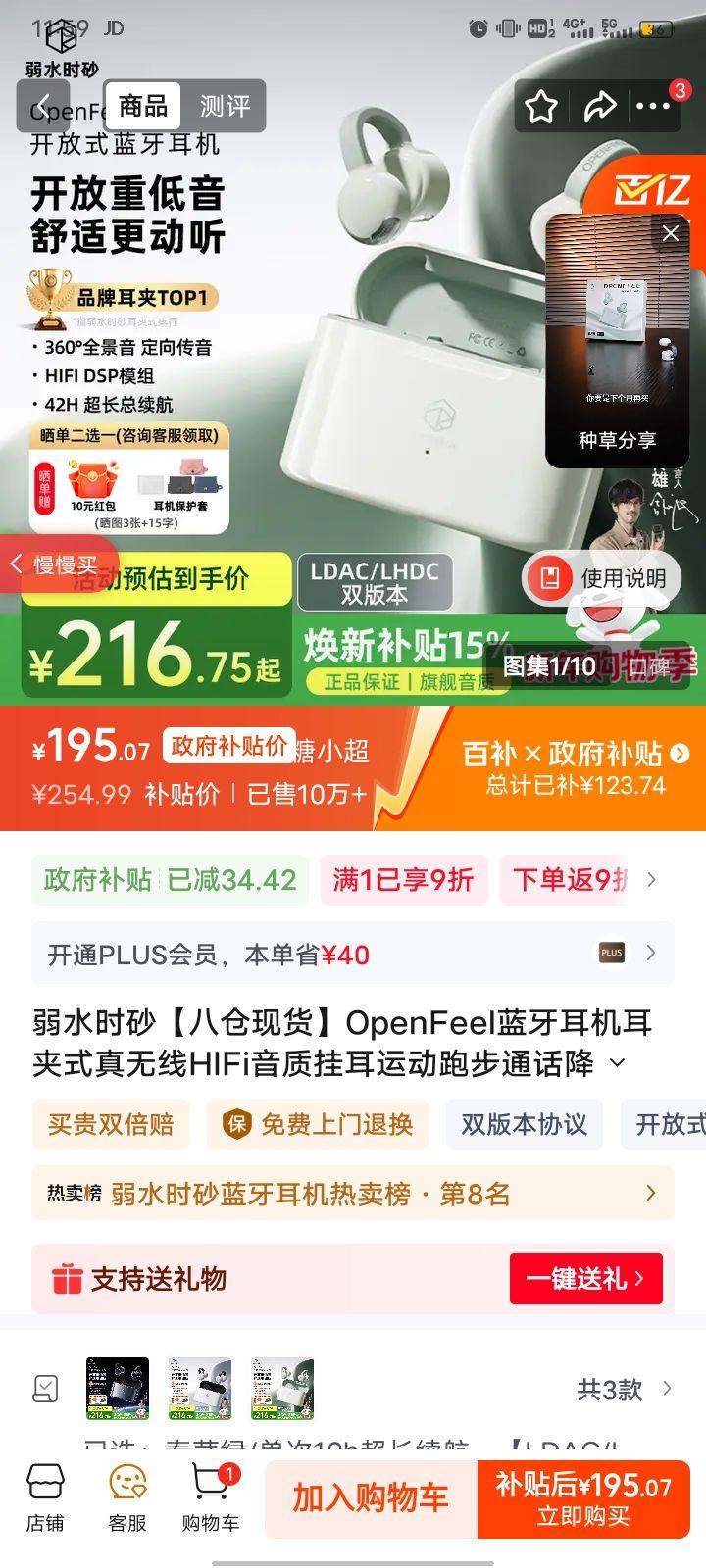The image size is (706, 1568).
Task: Switch to the 测评 tab
Action: click(227, 106)
